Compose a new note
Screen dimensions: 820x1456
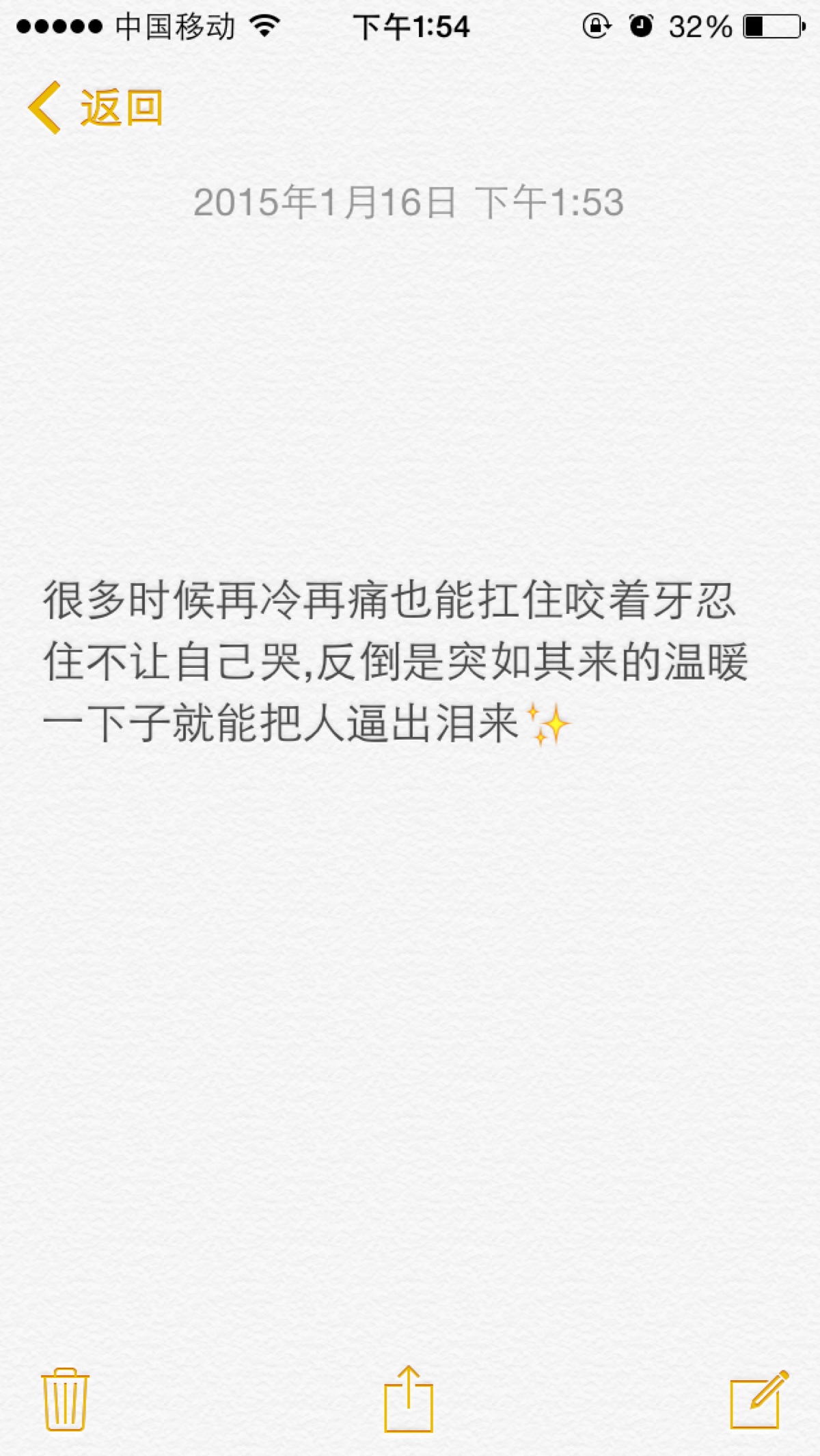(x=758, y=1399)
